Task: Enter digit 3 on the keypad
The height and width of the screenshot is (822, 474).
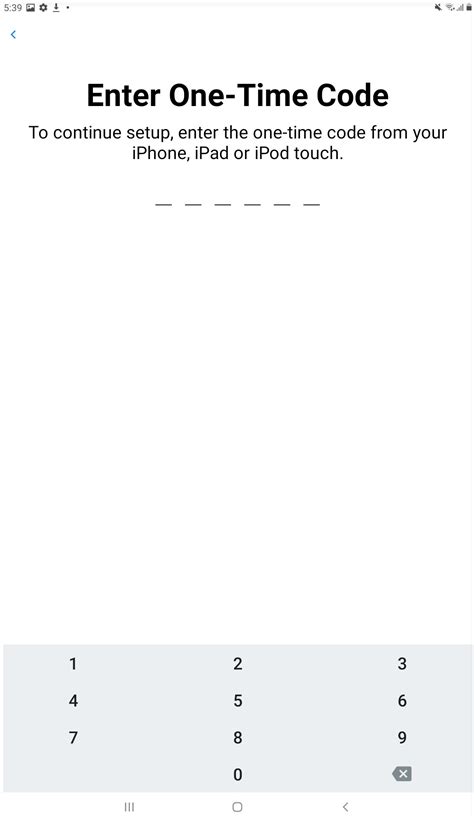Action: click(x=402, y=664)
